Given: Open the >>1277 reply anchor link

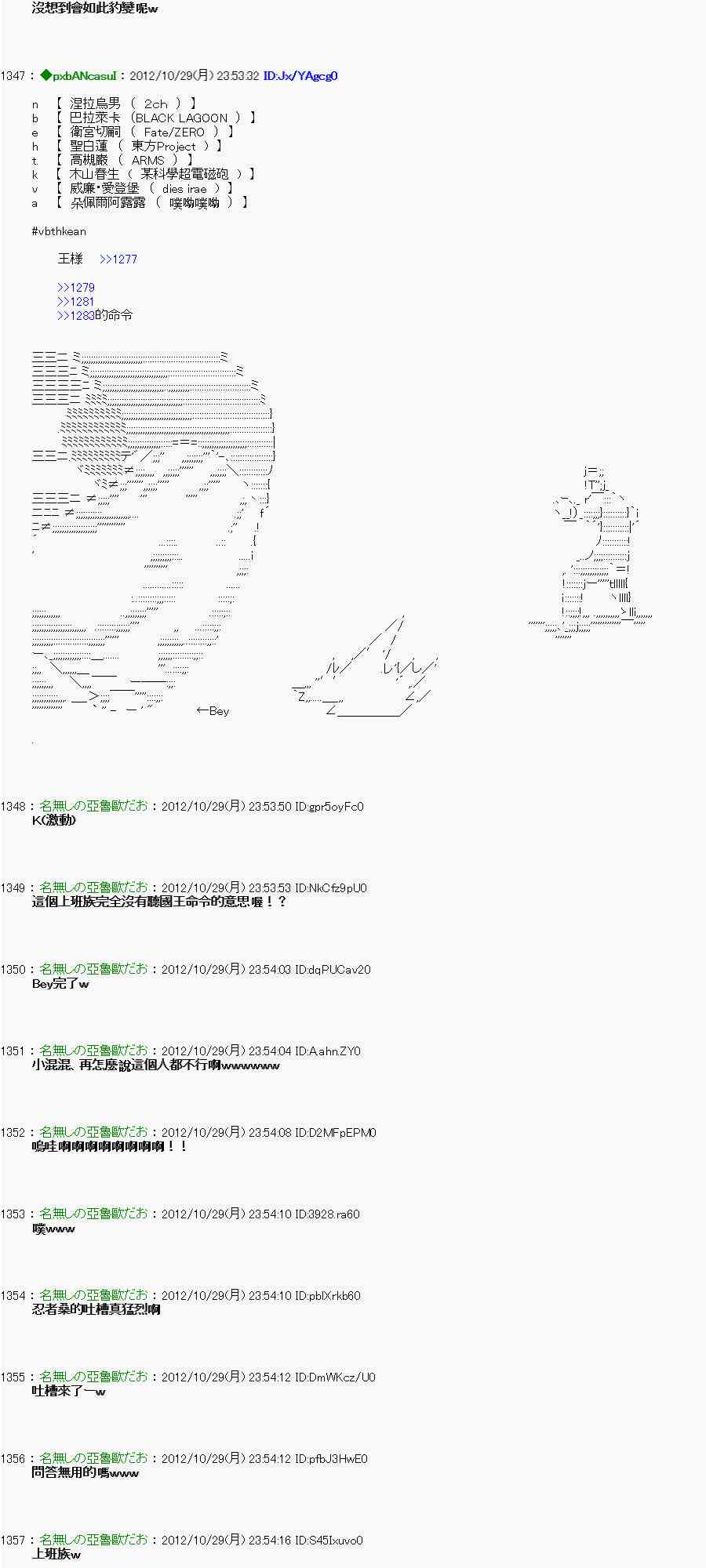Looking at the screenshot, I should 118,260.
